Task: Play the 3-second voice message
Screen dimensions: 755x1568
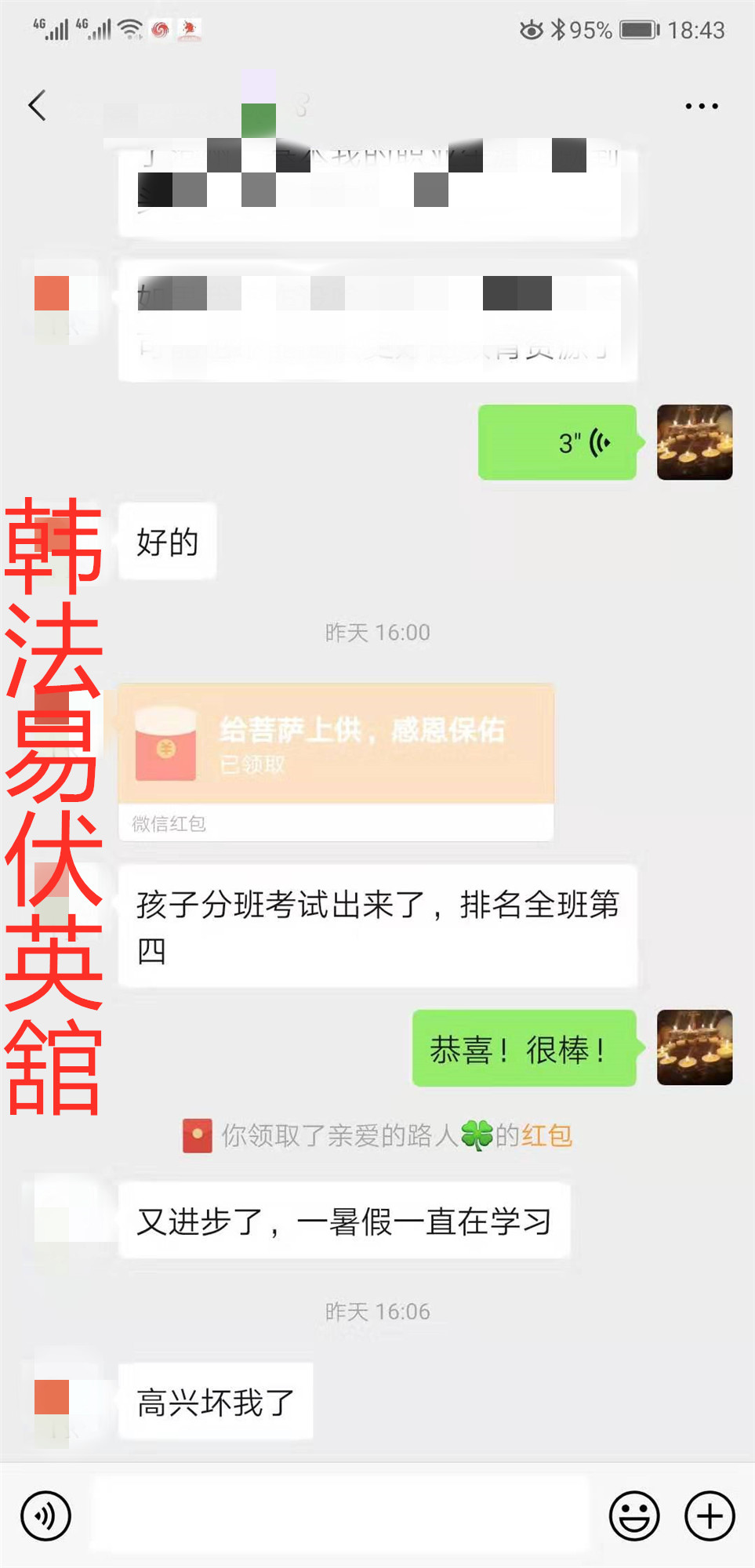Action: [x=557, y=442]
